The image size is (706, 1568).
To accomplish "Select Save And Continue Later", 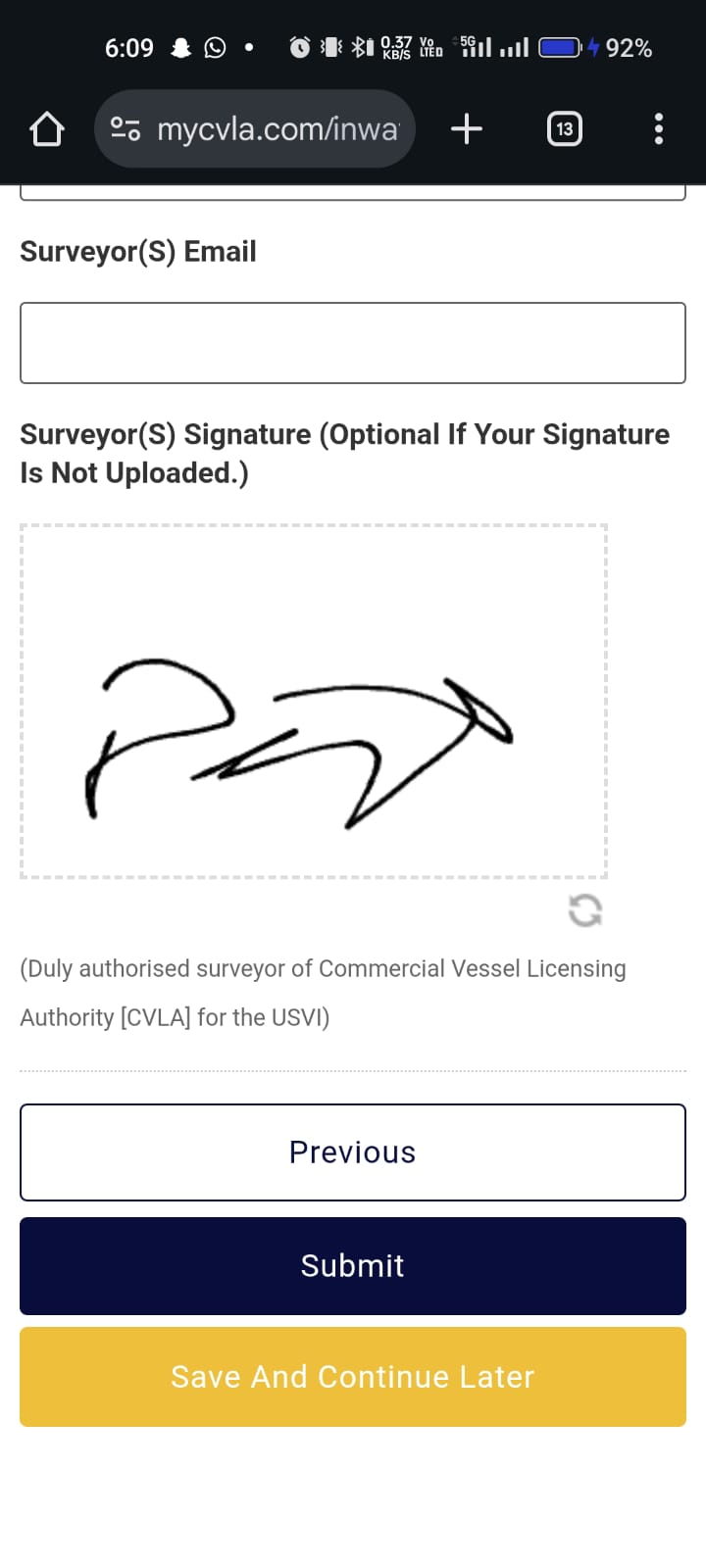I will coord(353,1377).
